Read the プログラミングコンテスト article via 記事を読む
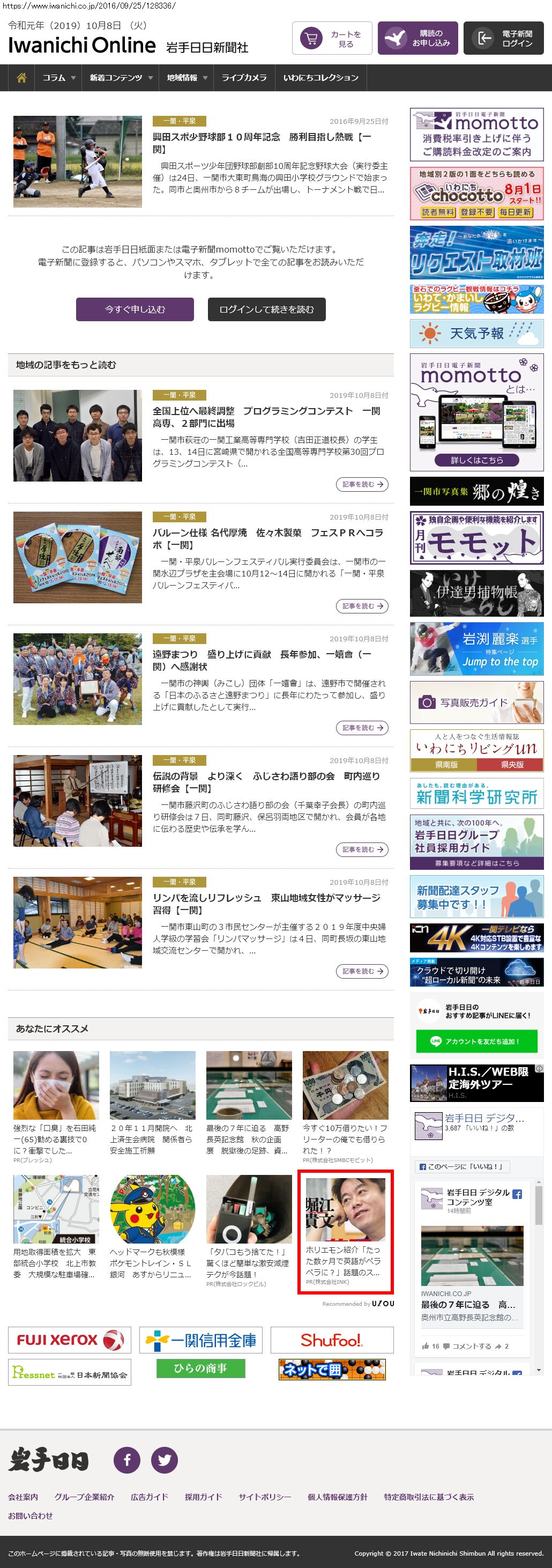 362,485
